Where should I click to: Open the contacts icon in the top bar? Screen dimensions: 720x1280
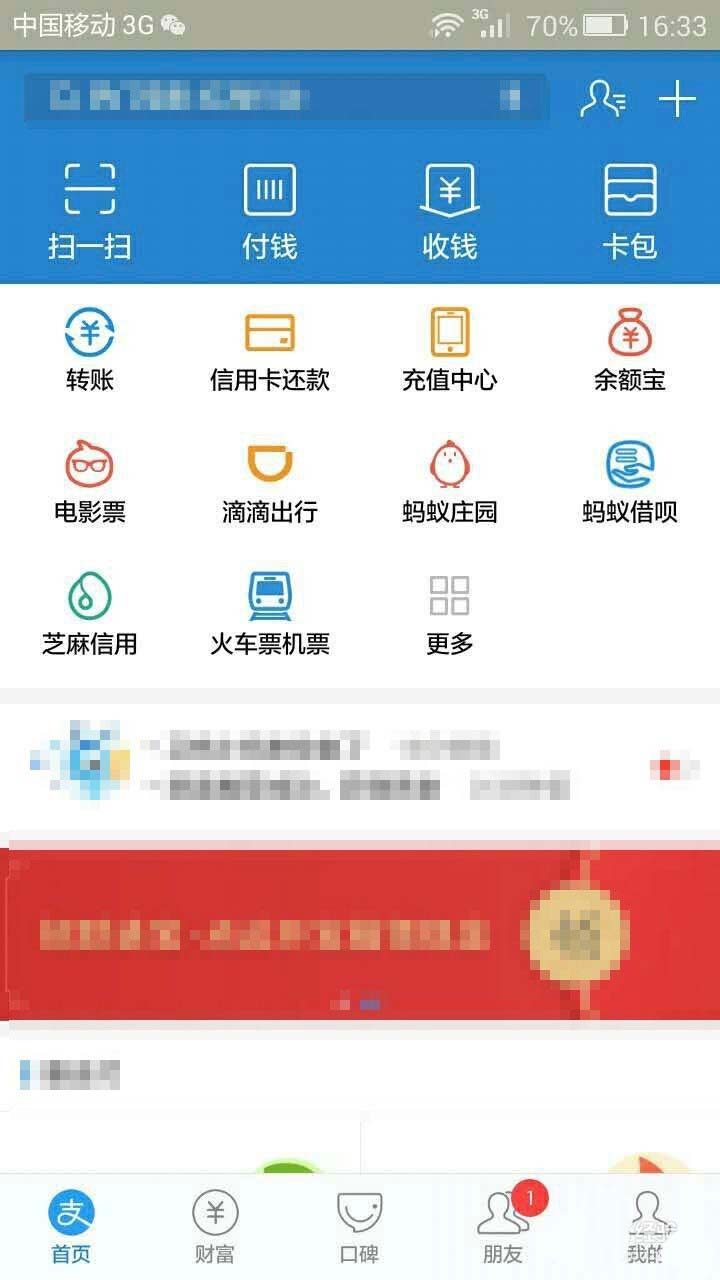click(x=603, y=98)
